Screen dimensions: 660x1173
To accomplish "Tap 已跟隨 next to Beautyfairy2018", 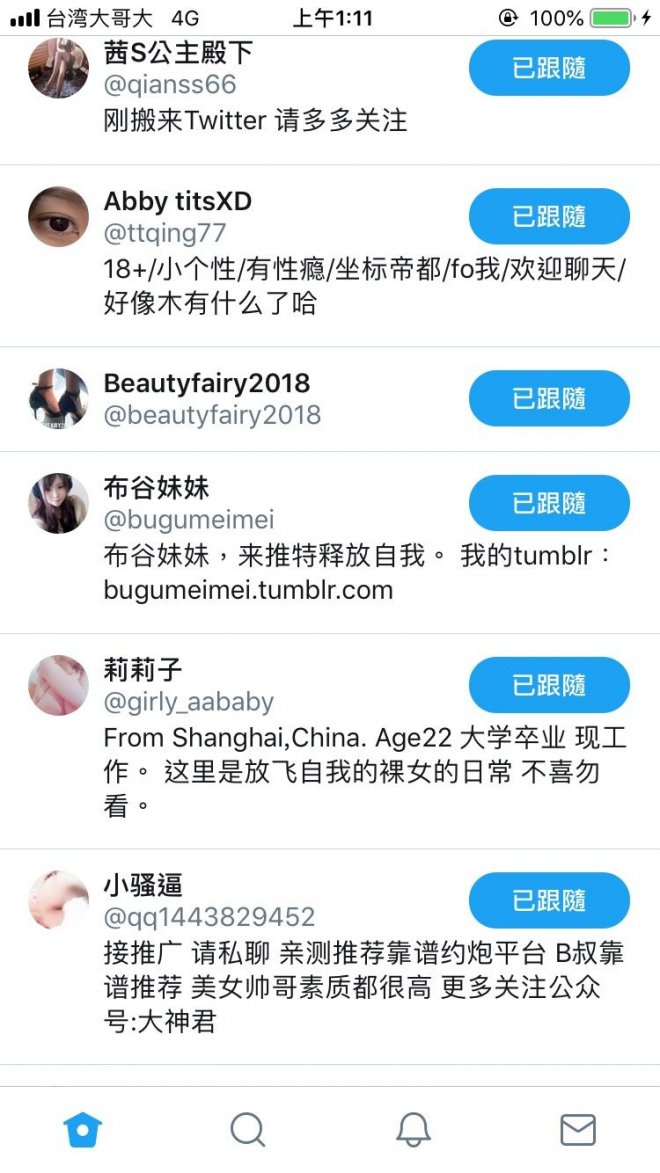I will tap(549, 398).
